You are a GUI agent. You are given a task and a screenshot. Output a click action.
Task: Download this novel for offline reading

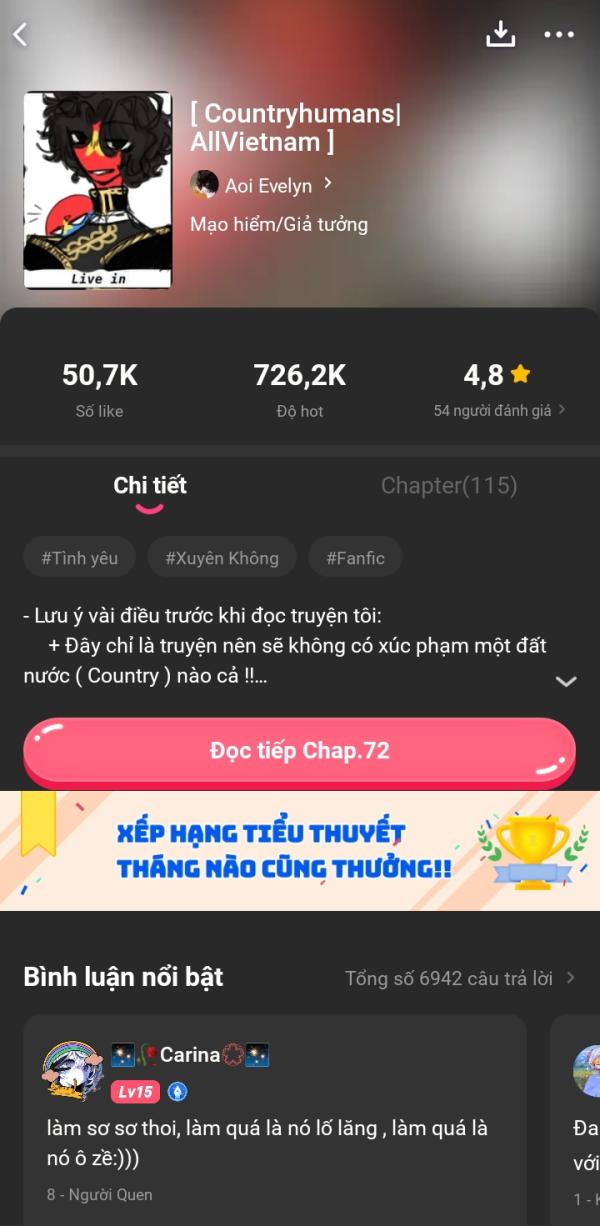pyautogui.click(x=500, y=34)
